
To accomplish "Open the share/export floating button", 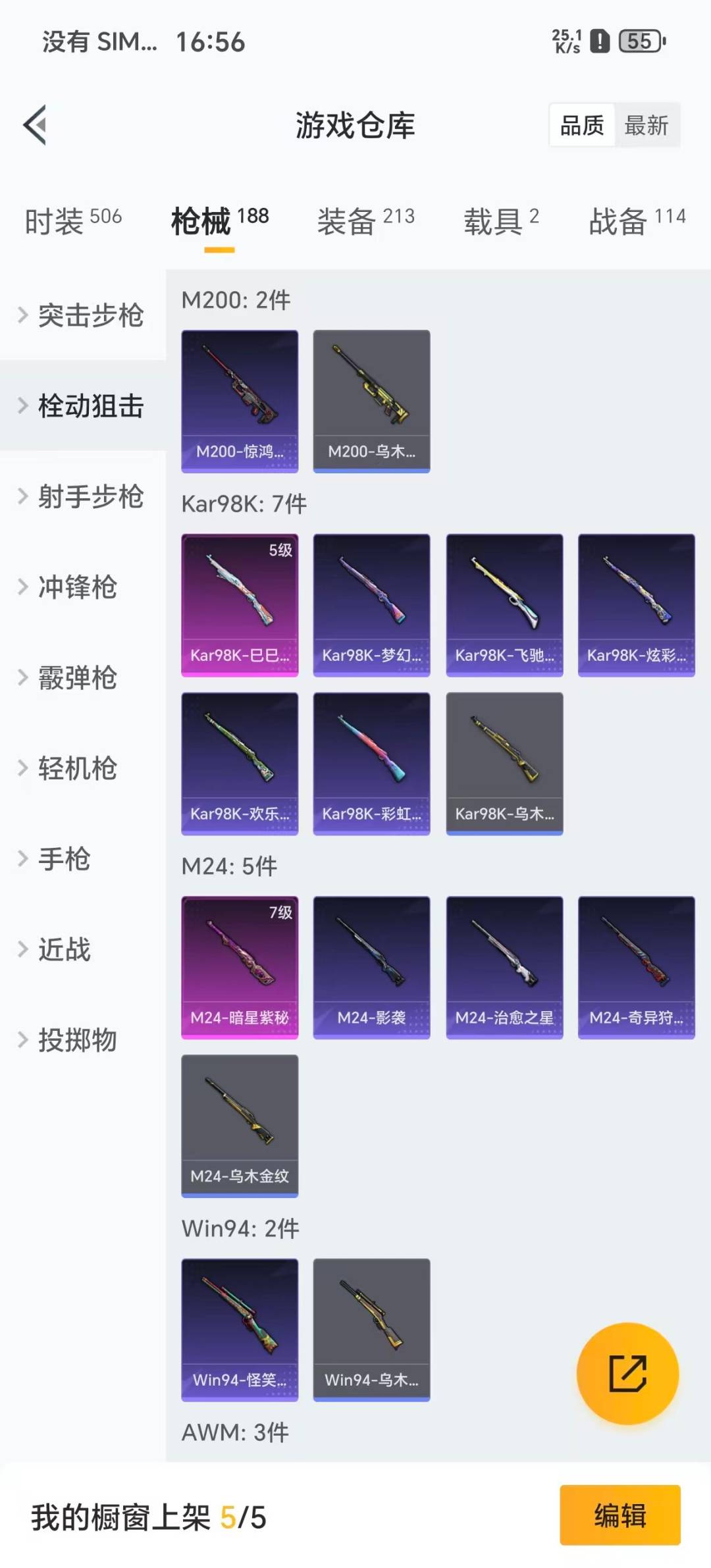I will pos(627,1372).
